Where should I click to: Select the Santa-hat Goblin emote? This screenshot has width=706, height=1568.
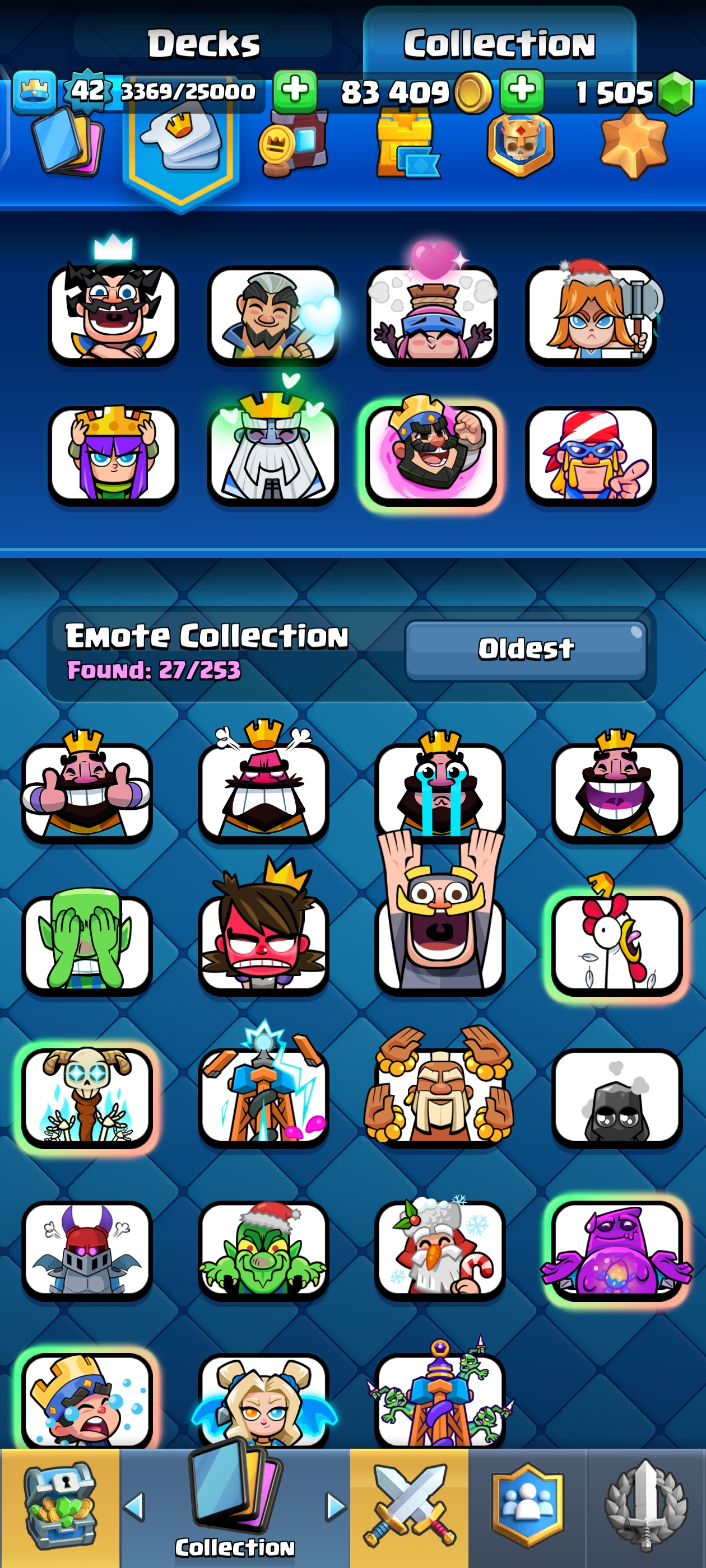(x=263, y=1249)
